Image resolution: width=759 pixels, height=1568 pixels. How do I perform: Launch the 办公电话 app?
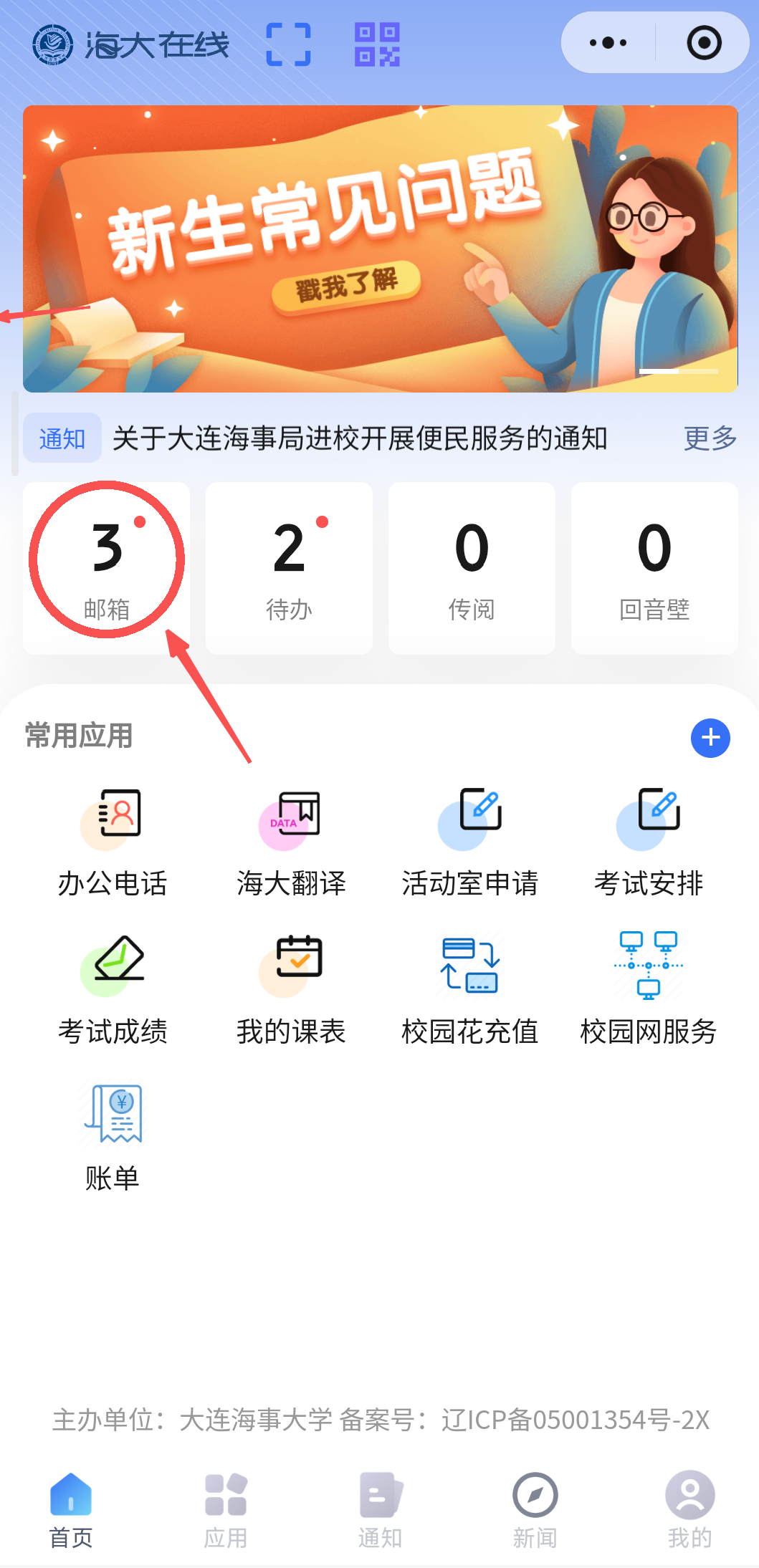[113, 842]
